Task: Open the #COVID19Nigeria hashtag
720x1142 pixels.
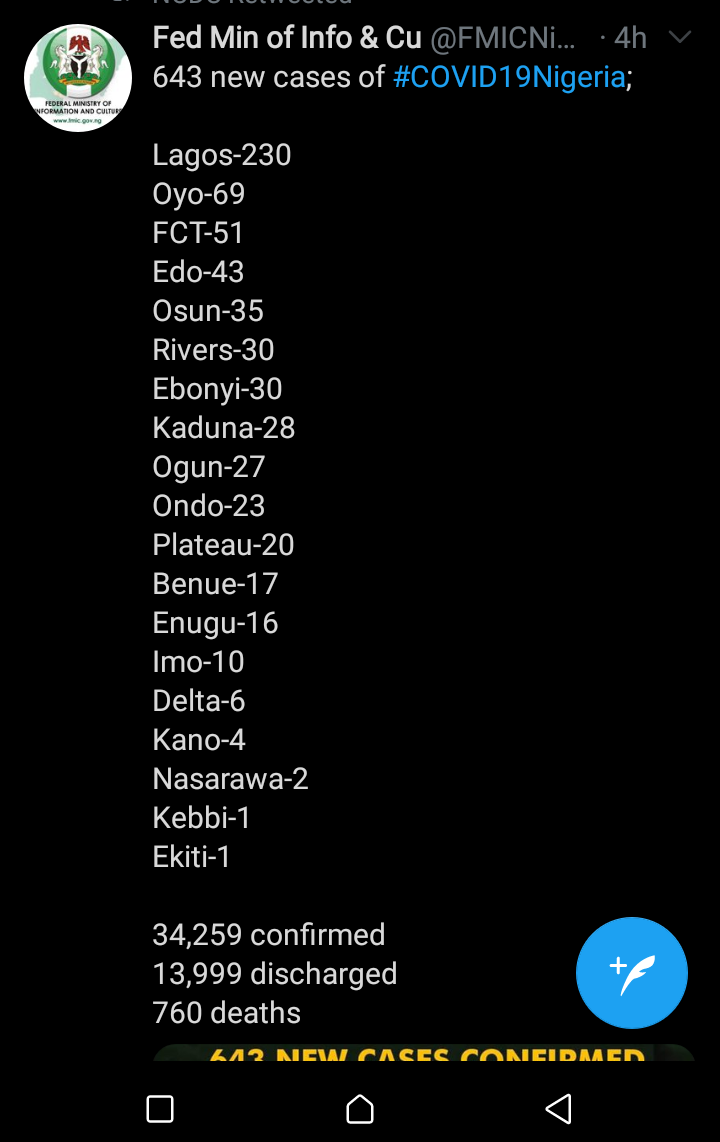Action: pyautogui.click(x=509, y=77)
